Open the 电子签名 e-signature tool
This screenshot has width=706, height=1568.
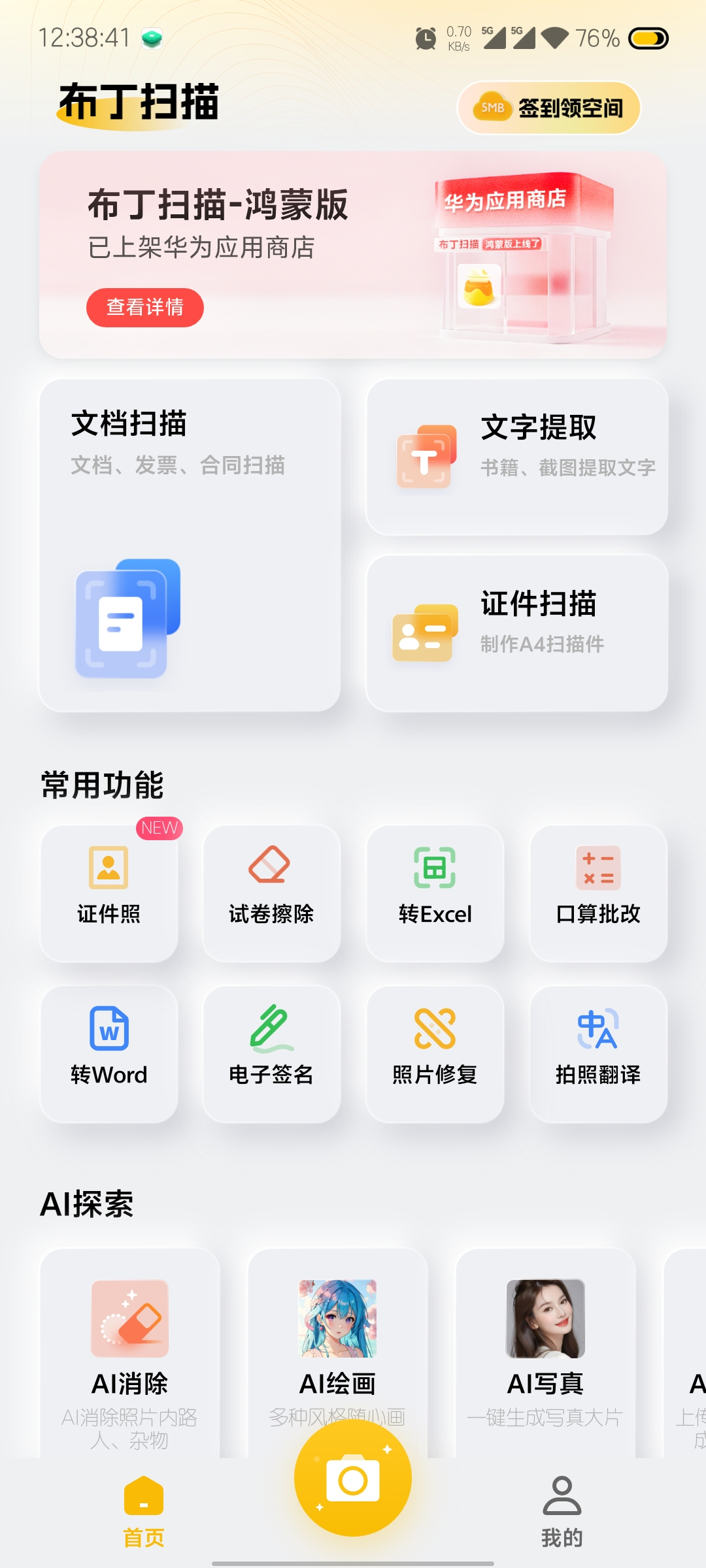point(271,1052)
